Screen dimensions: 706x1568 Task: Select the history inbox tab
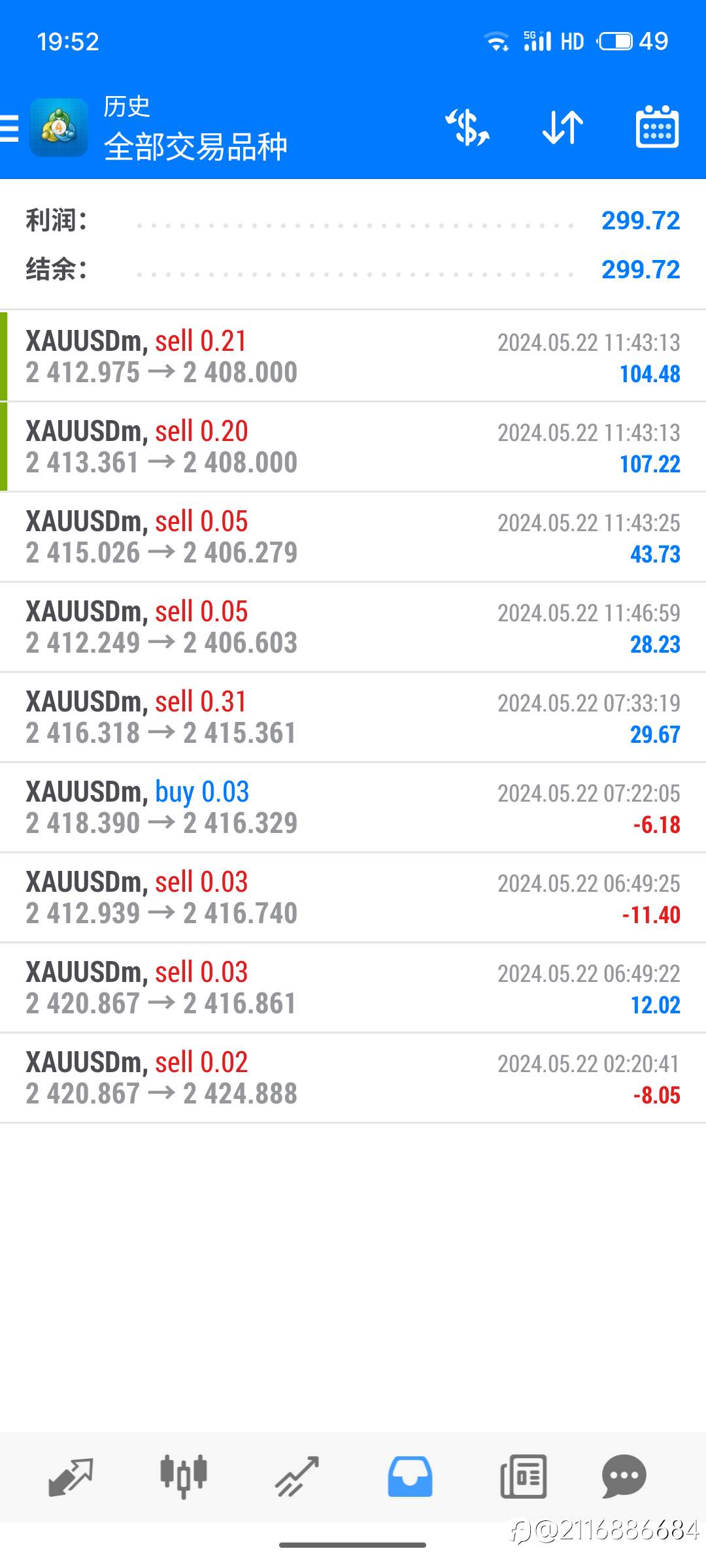[x=410, y=1477]
